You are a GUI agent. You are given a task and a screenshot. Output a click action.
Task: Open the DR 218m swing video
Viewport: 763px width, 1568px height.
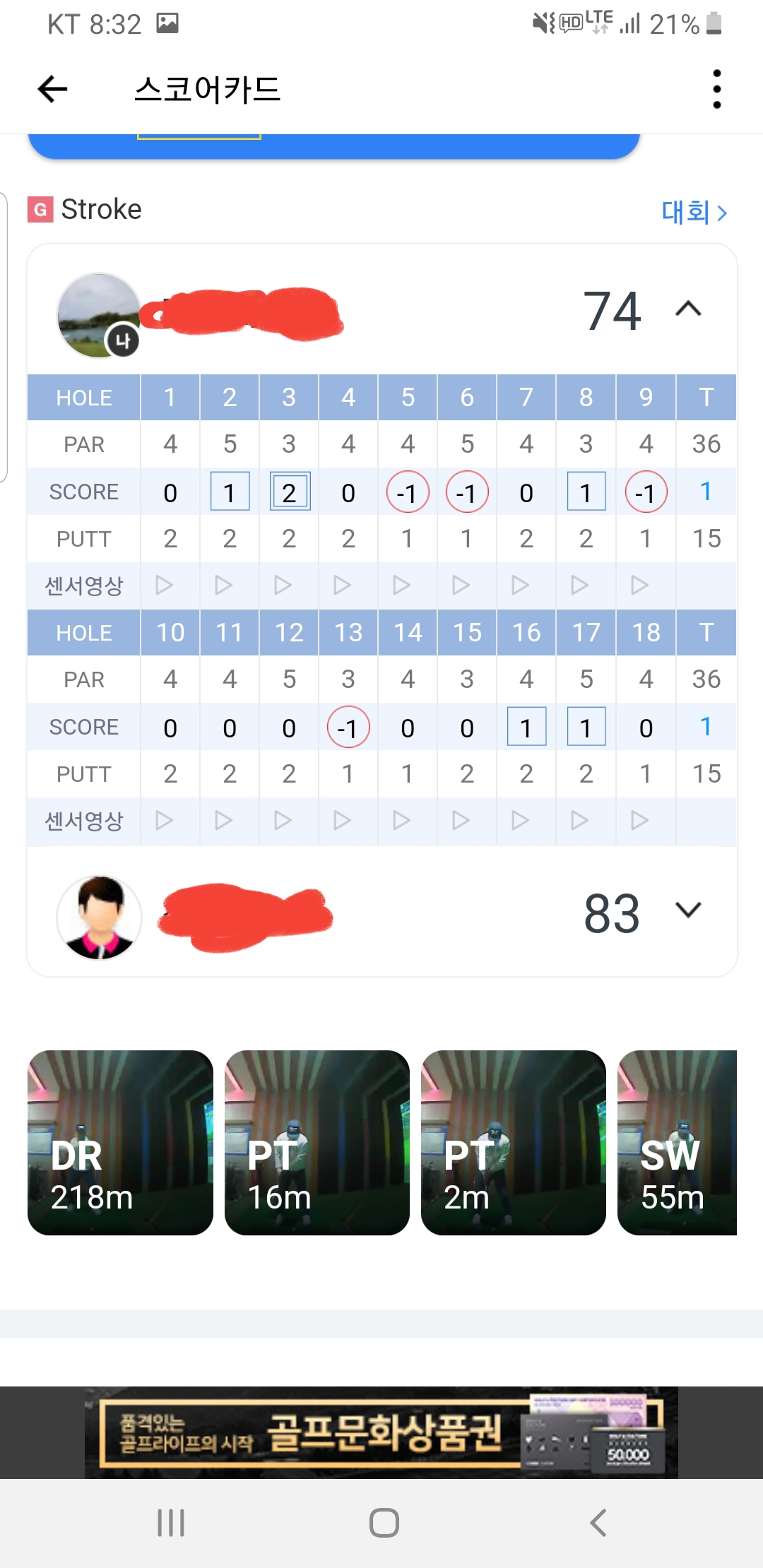(120, 1142)
